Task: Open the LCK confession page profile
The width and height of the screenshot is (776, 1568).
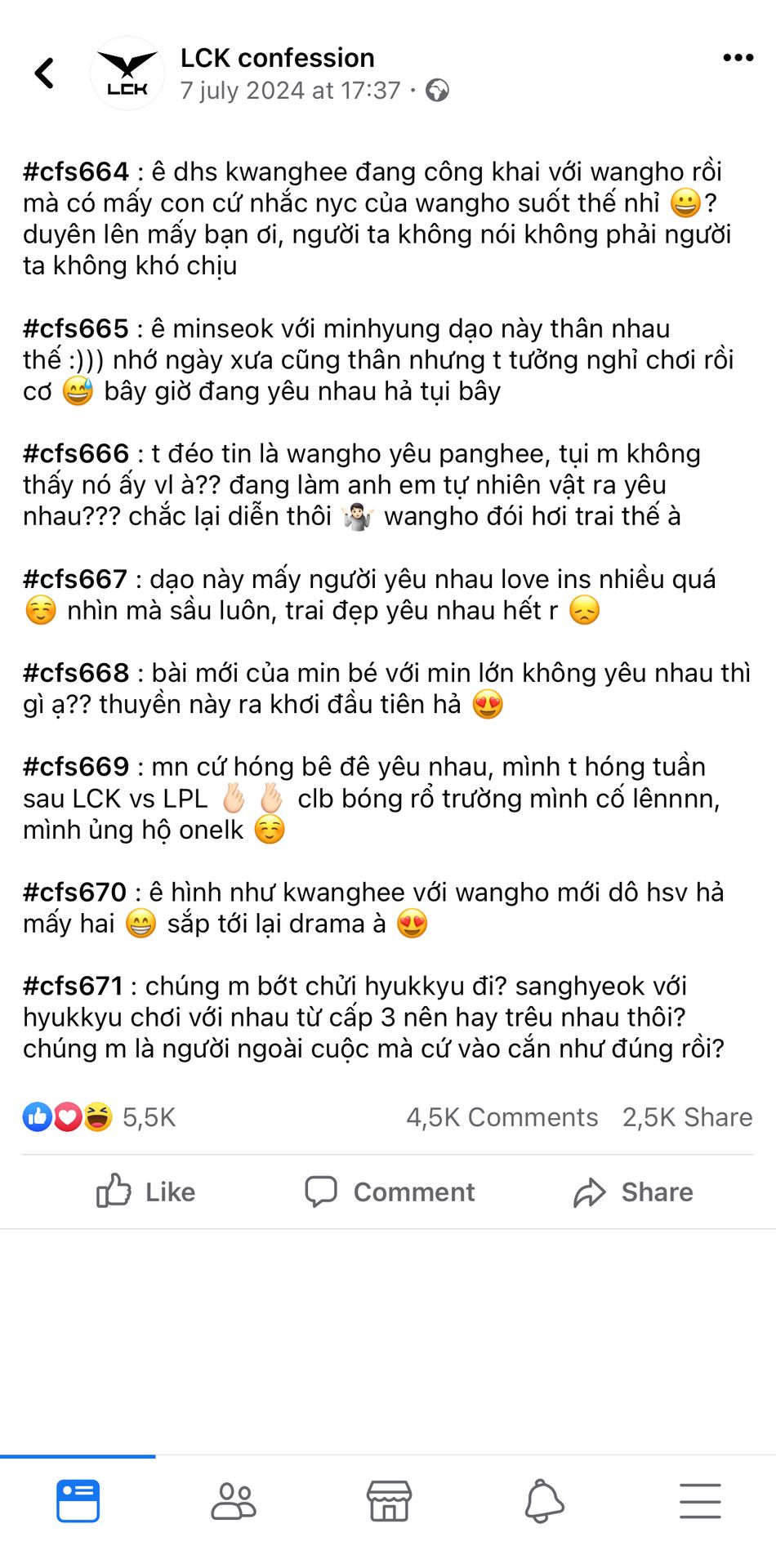Action: (277, 58)
